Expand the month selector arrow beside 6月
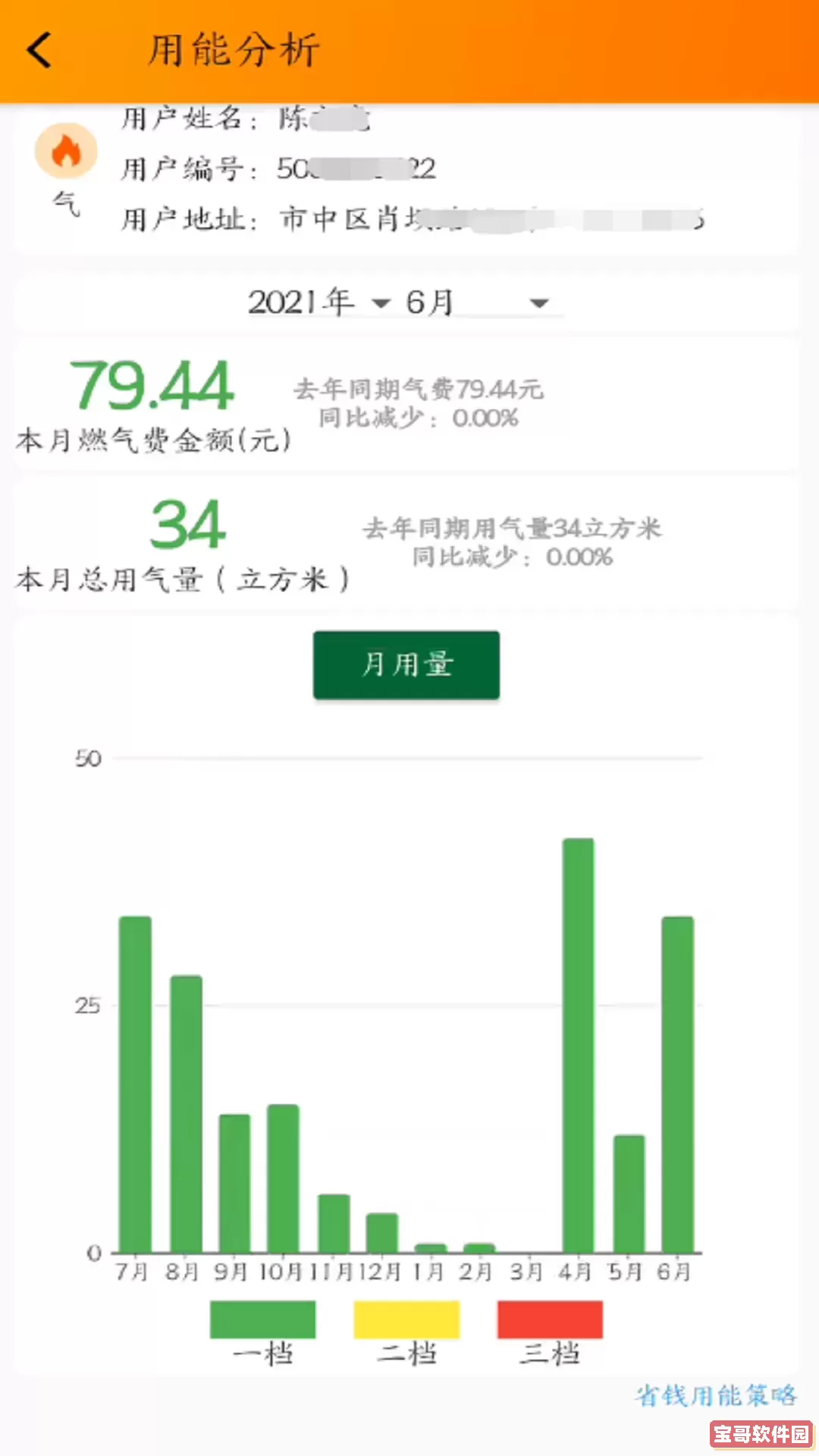 tap(537, 302)
